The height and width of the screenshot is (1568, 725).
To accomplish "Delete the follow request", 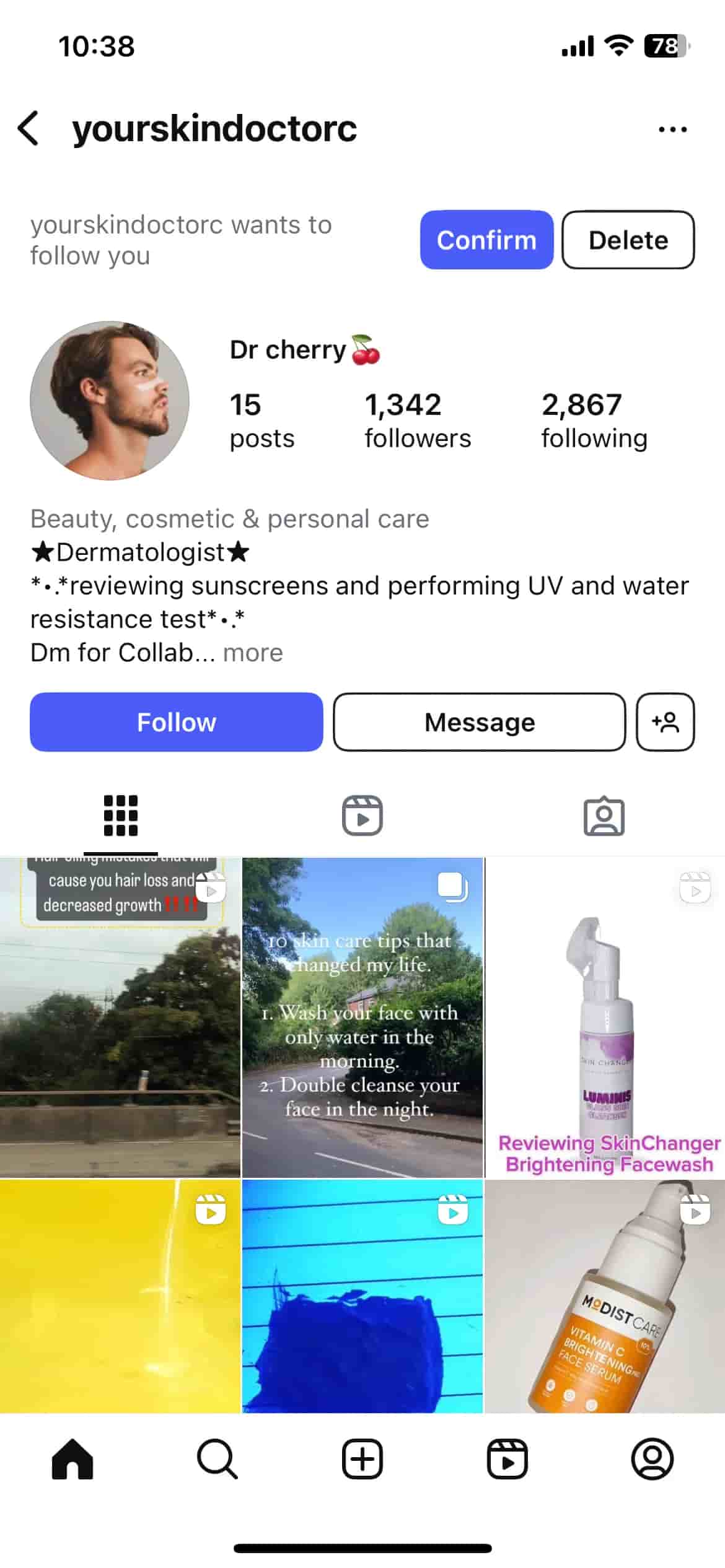I will click(628, 240).
